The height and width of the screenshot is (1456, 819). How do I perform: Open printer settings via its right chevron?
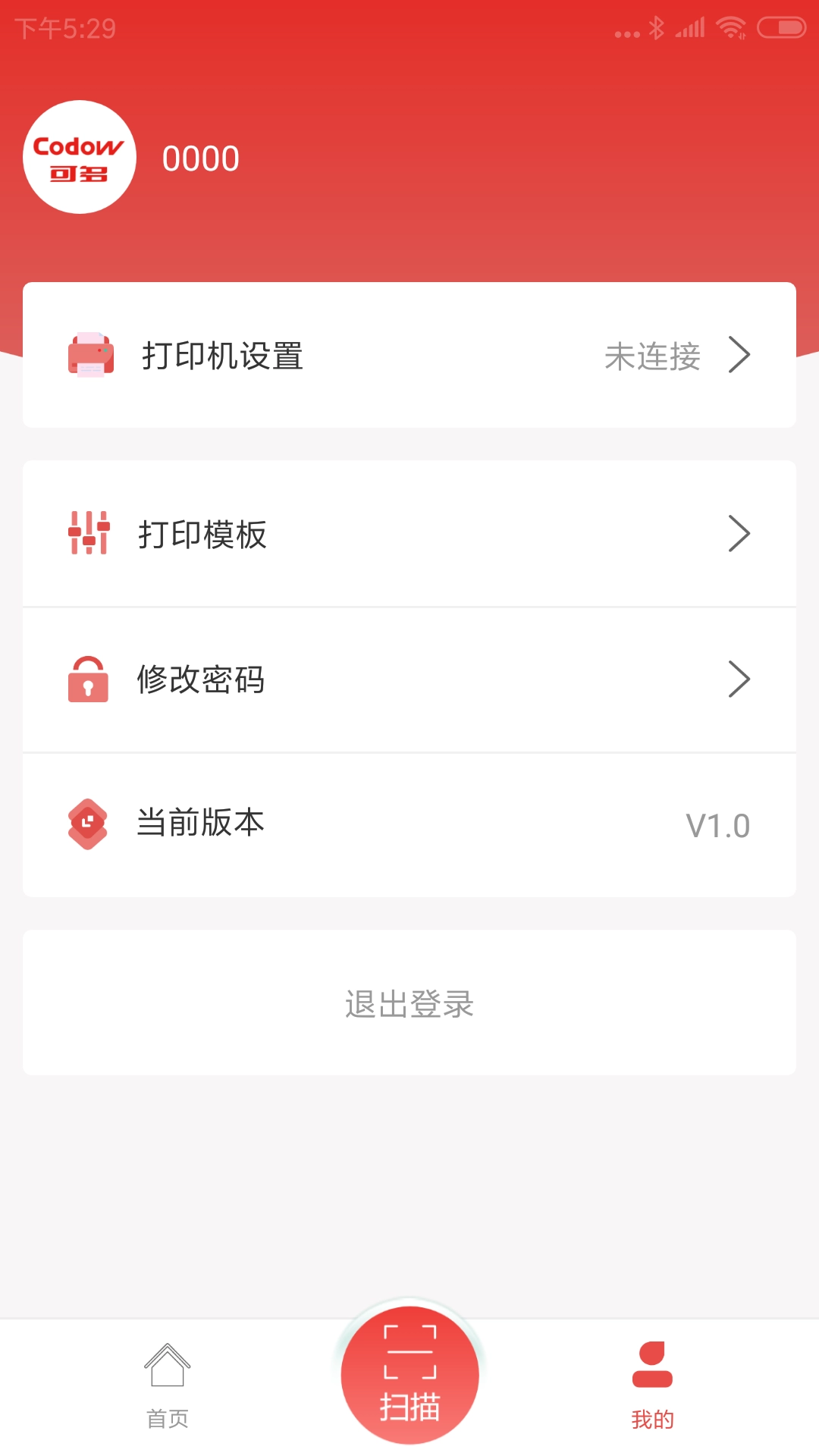(739, 354)
